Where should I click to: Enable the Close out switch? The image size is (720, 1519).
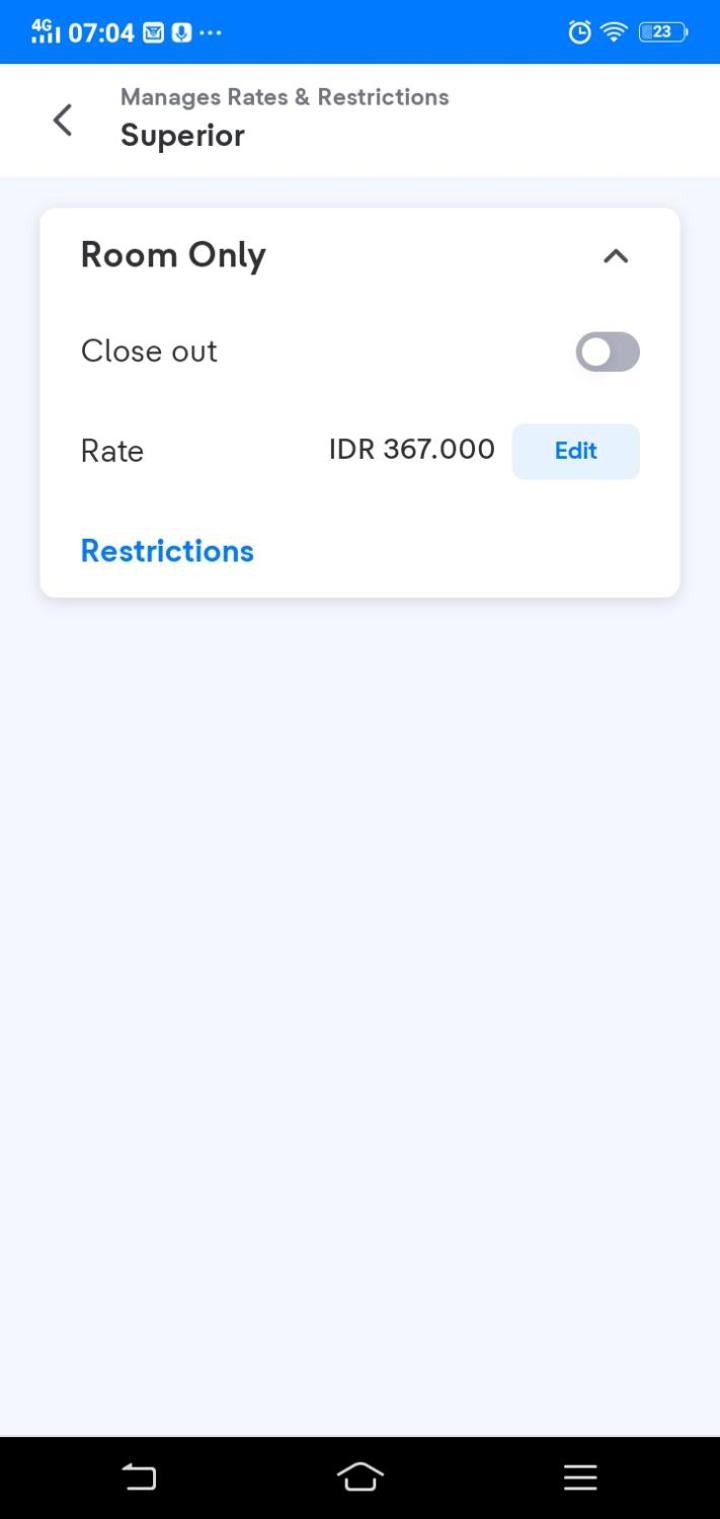(607, 352)
